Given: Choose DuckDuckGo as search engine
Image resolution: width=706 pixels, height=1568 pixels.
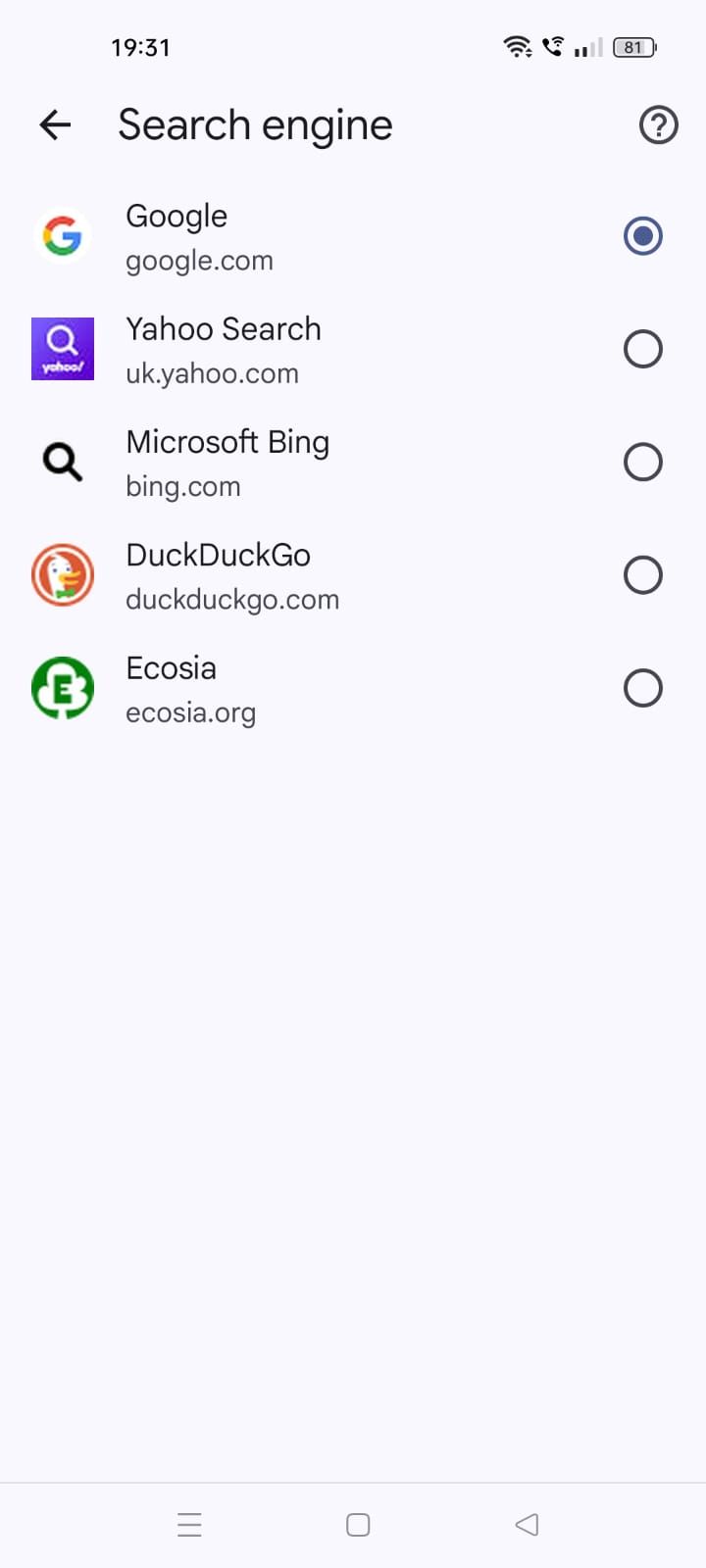Looking at the screenshot, I should 643,574.
